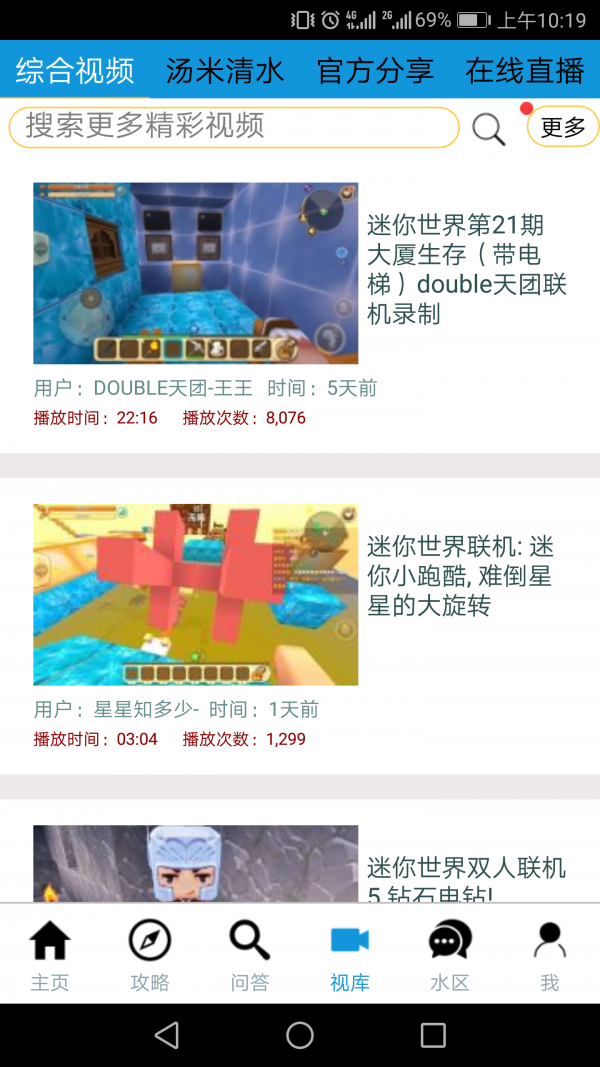Tap the 更多 button
This screenshot has width=600, height=1067.
[x=562, y=127]
